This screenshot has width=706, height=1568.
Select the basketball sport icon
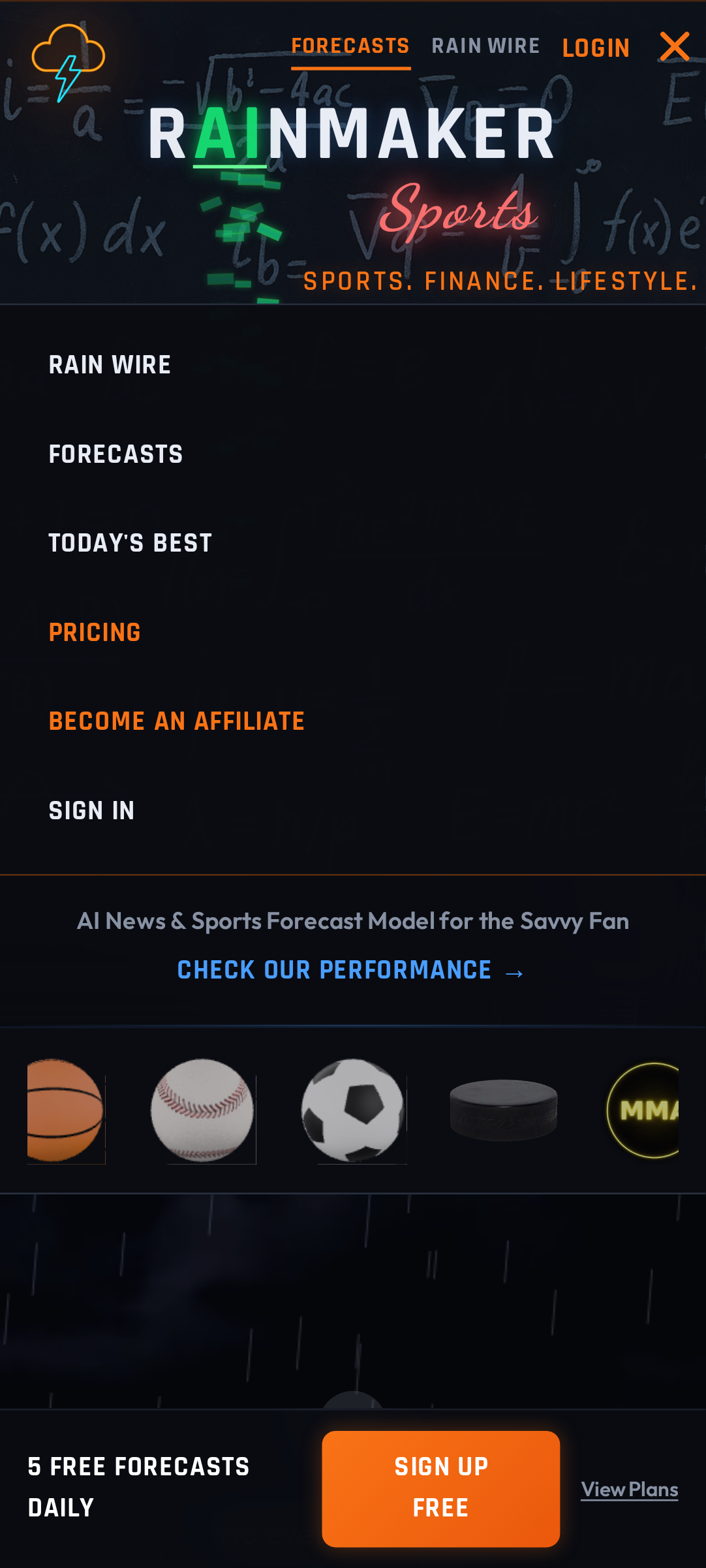tap(64, 1110)
